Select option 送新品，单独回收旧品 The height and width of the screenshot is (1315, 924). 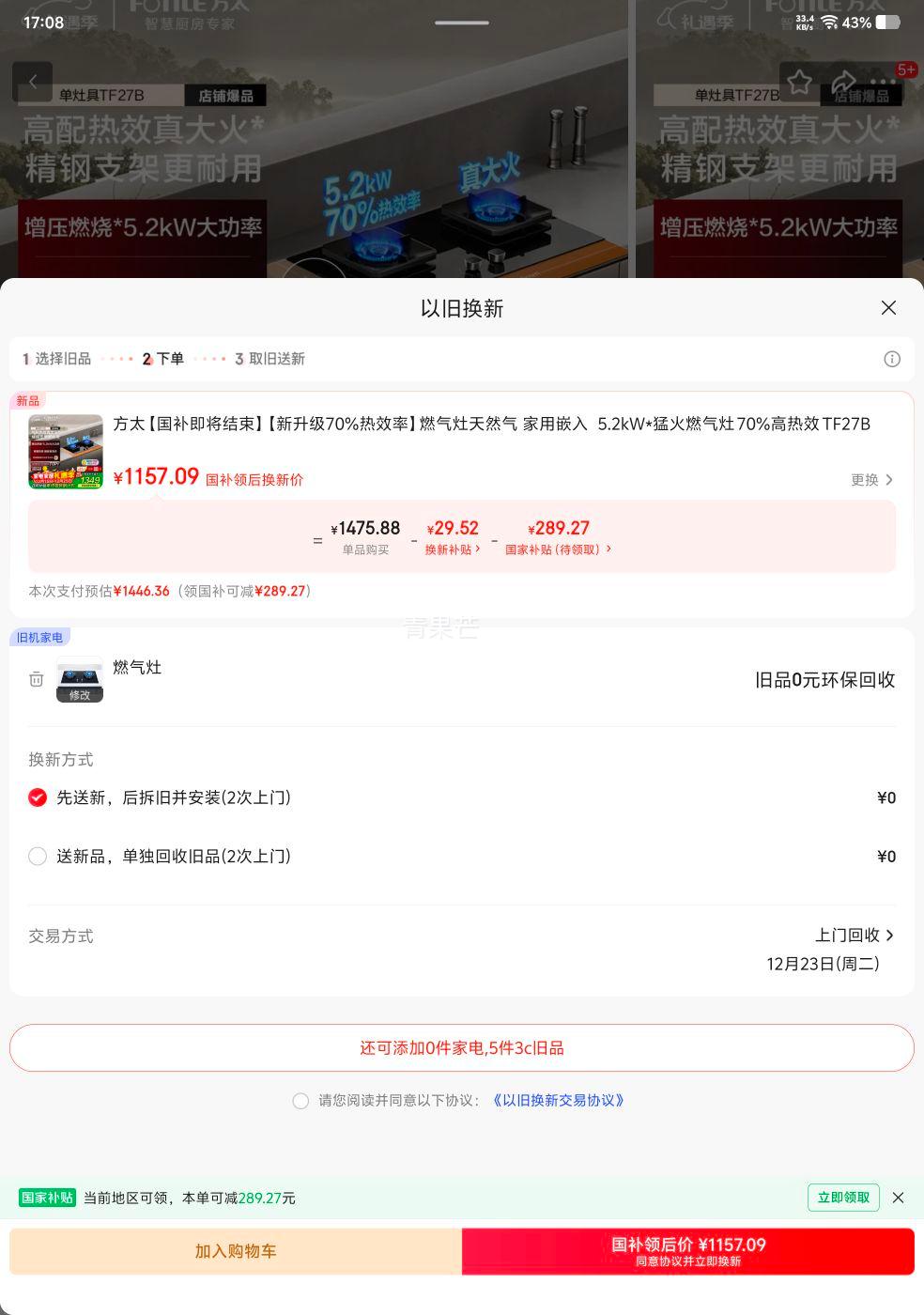pos(38,856)
